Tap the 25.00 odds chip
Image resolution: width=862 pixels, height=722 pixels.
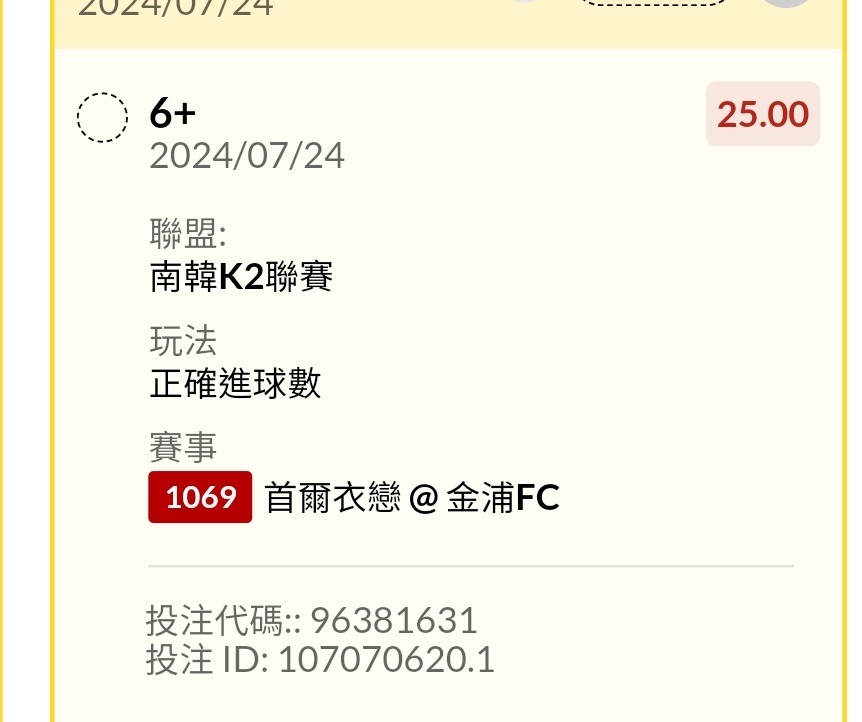(x=762, y=114)
